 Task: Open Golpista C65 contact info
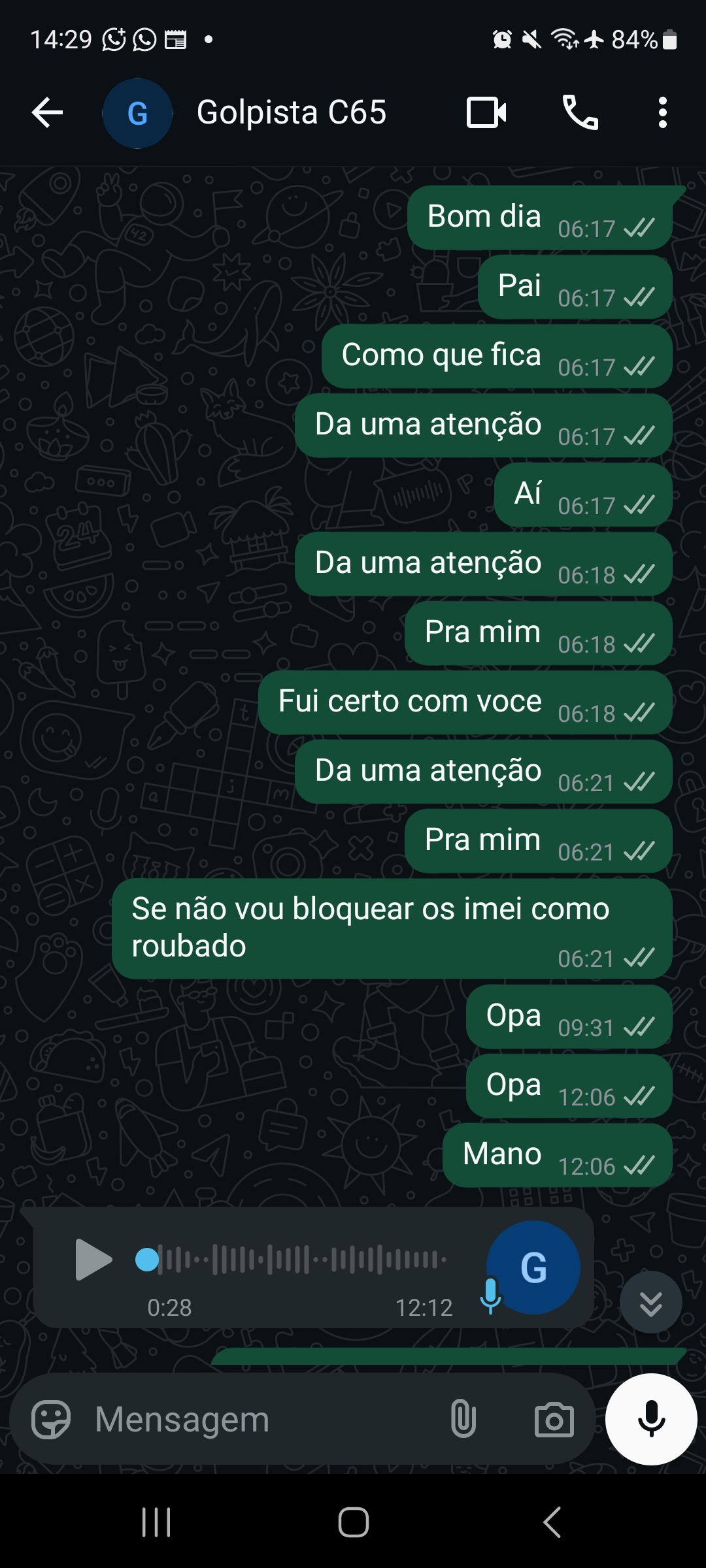292,113
